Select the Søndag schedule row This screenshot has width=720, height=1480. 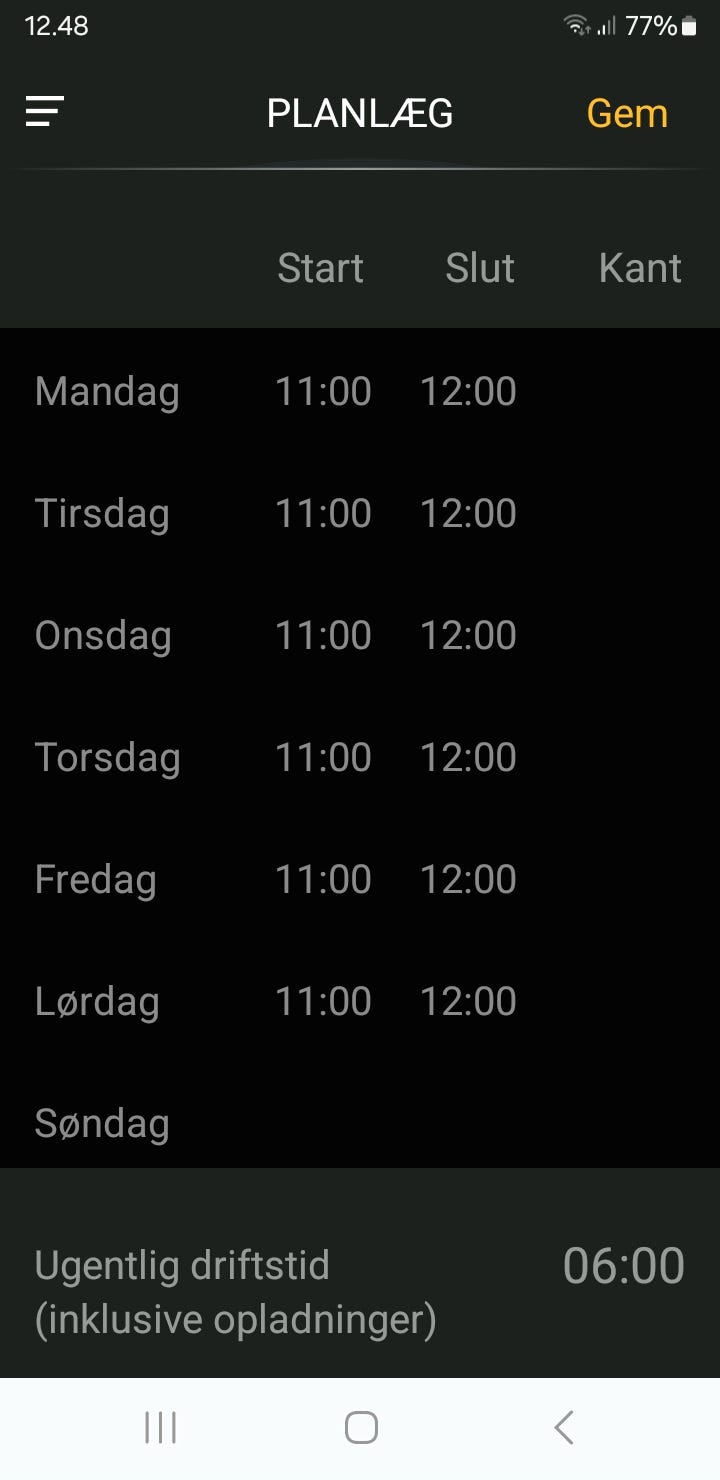(x=360, y=1124)
